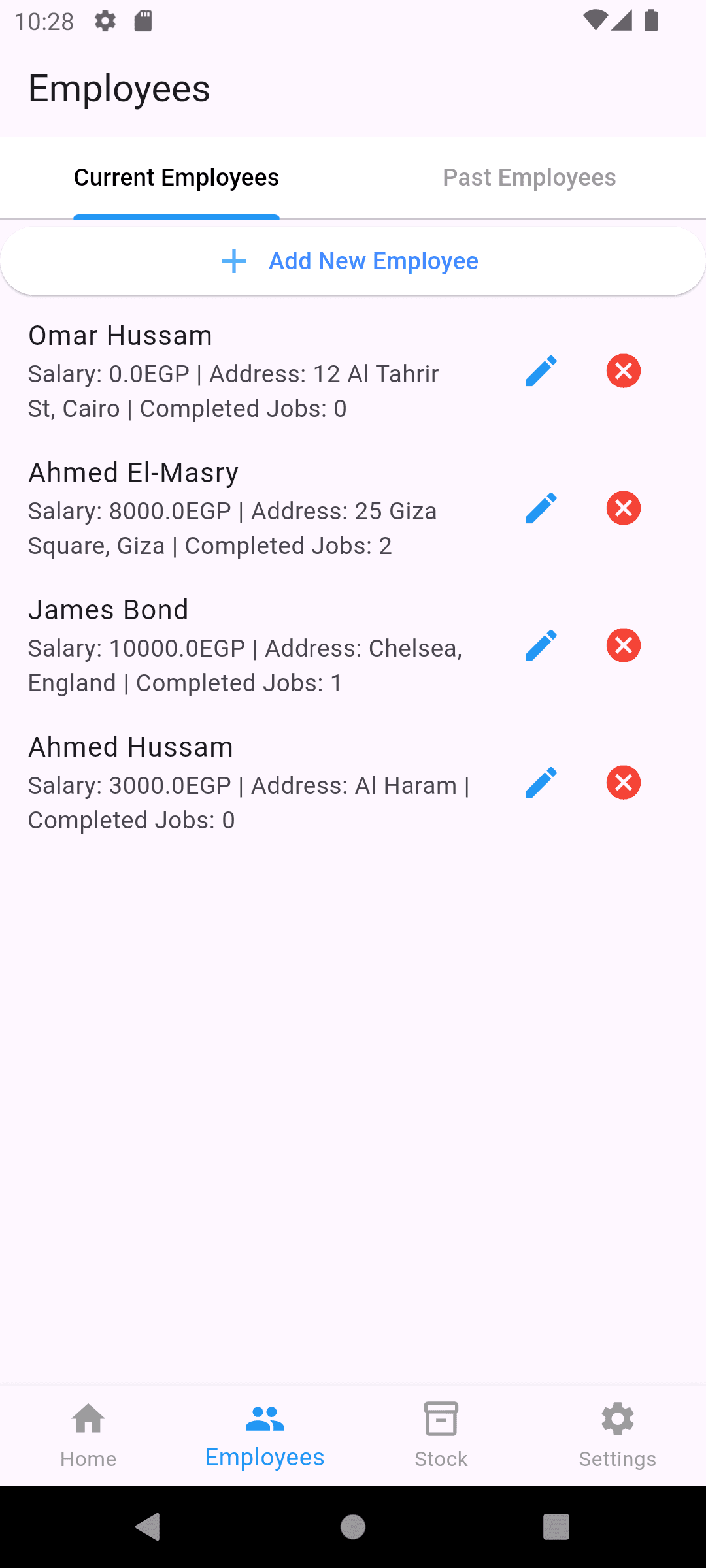Open the Stock section

pos(441,1434)
